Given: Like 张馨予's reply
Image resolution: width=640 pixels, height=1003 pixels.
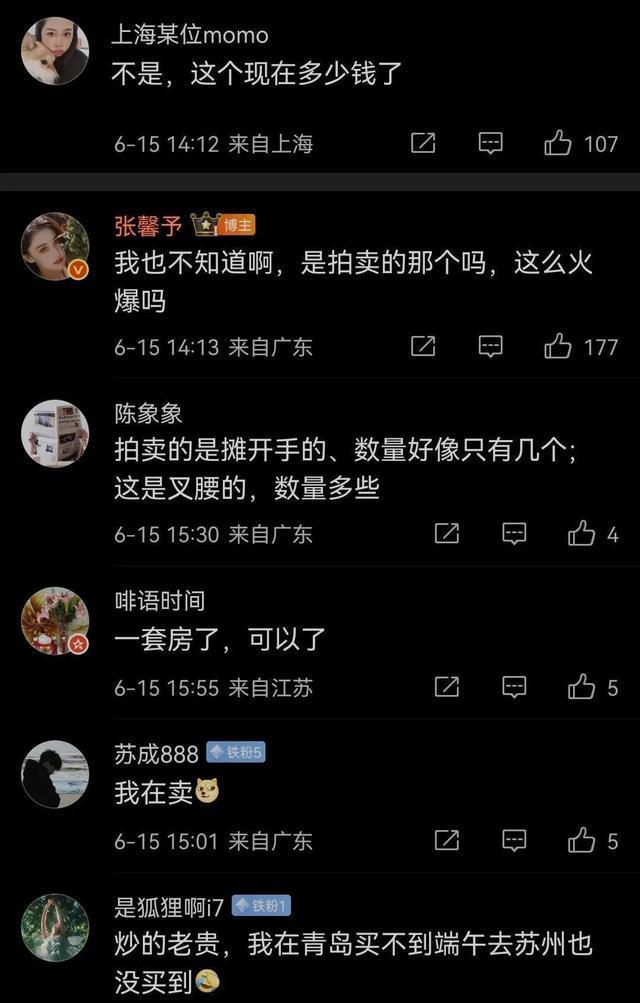Looking at the screenshot, I should coord(558,347).
